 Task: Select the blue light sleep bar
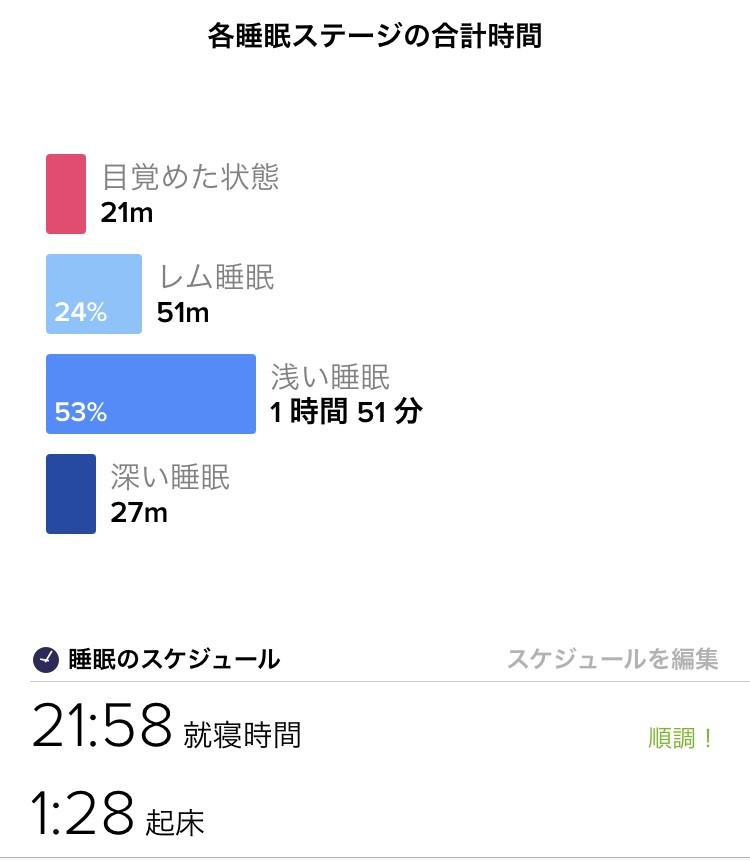[150, 393]
